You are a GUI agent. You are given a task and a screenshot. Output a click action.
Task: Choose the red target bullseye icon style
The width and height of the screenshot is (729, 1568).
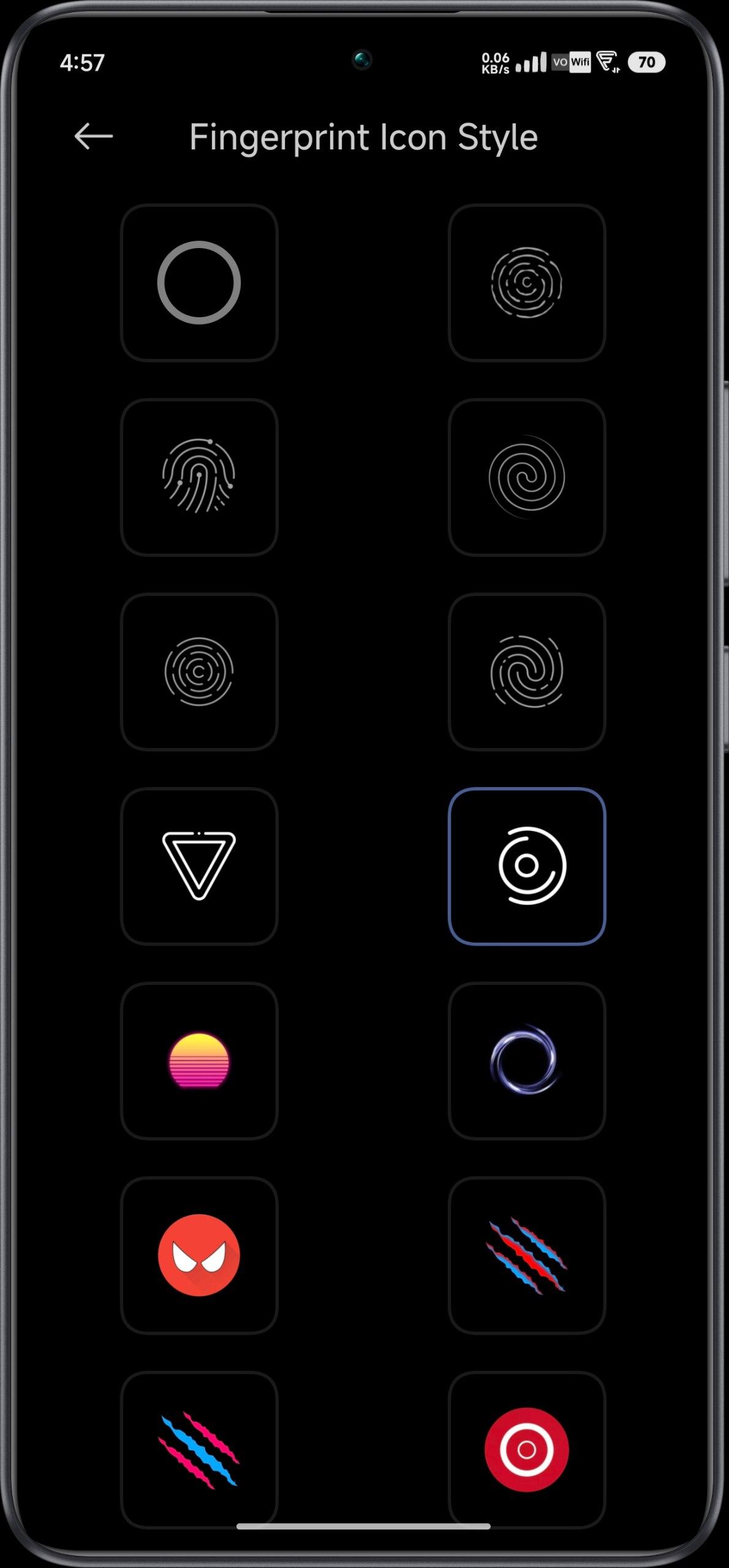pos(527,1449)
